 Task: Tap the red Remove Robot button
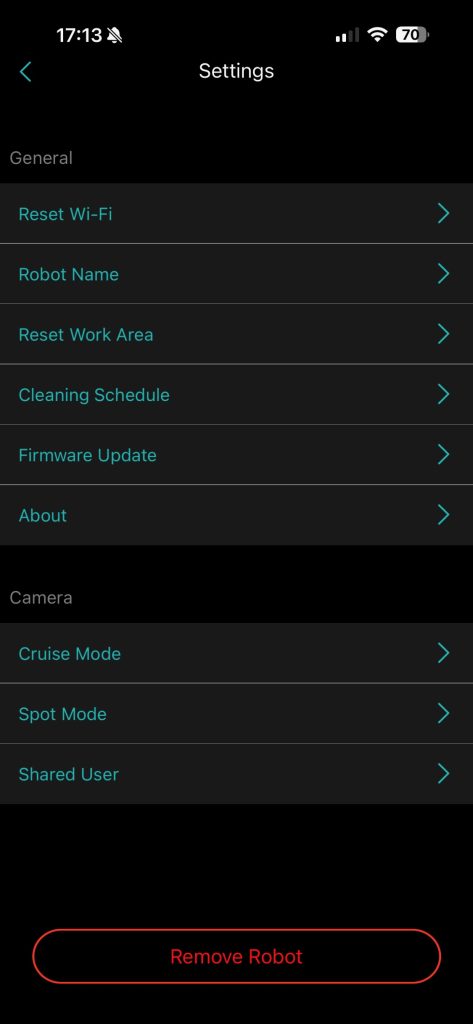236,956
